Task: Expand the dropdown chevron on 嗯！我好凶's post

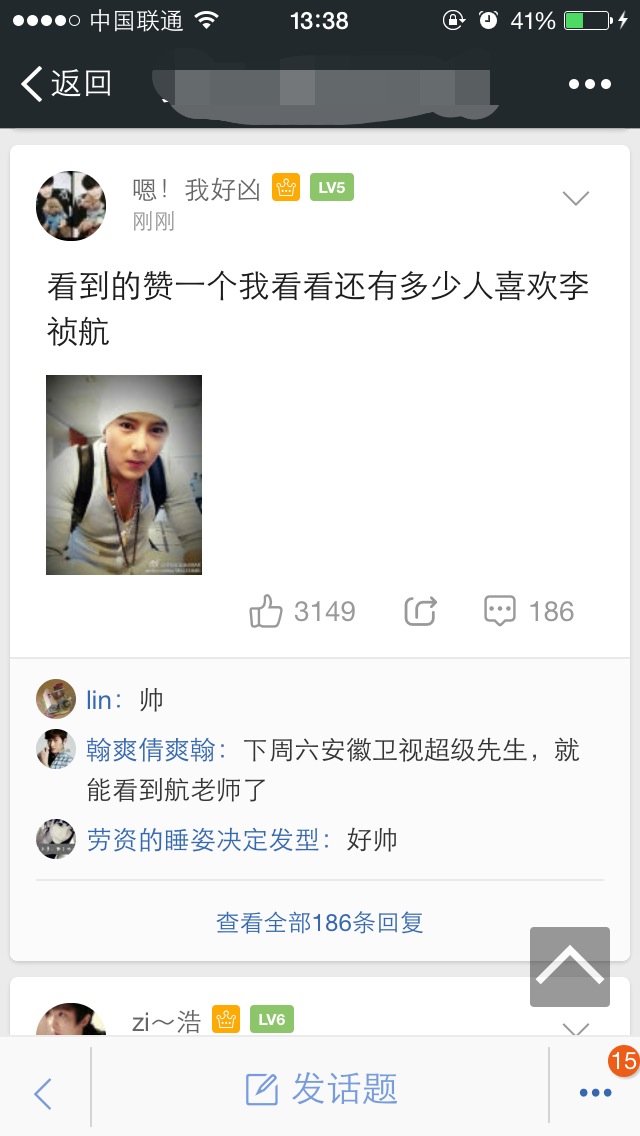Action: 575,198
